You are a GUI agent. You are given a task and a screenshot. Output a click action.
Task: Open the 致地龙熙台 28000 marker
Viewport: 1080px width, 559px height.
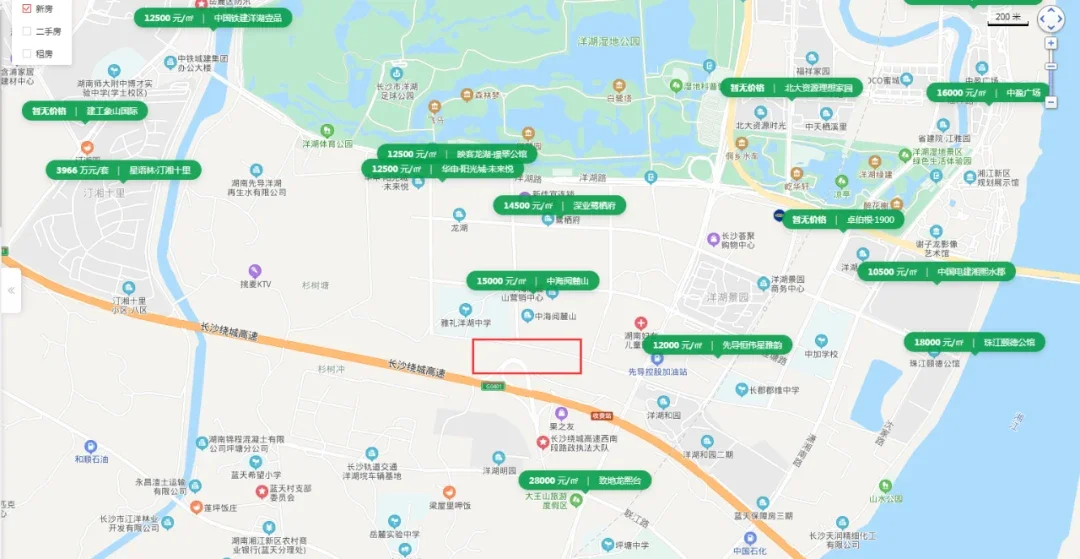(x=585, y=481)
